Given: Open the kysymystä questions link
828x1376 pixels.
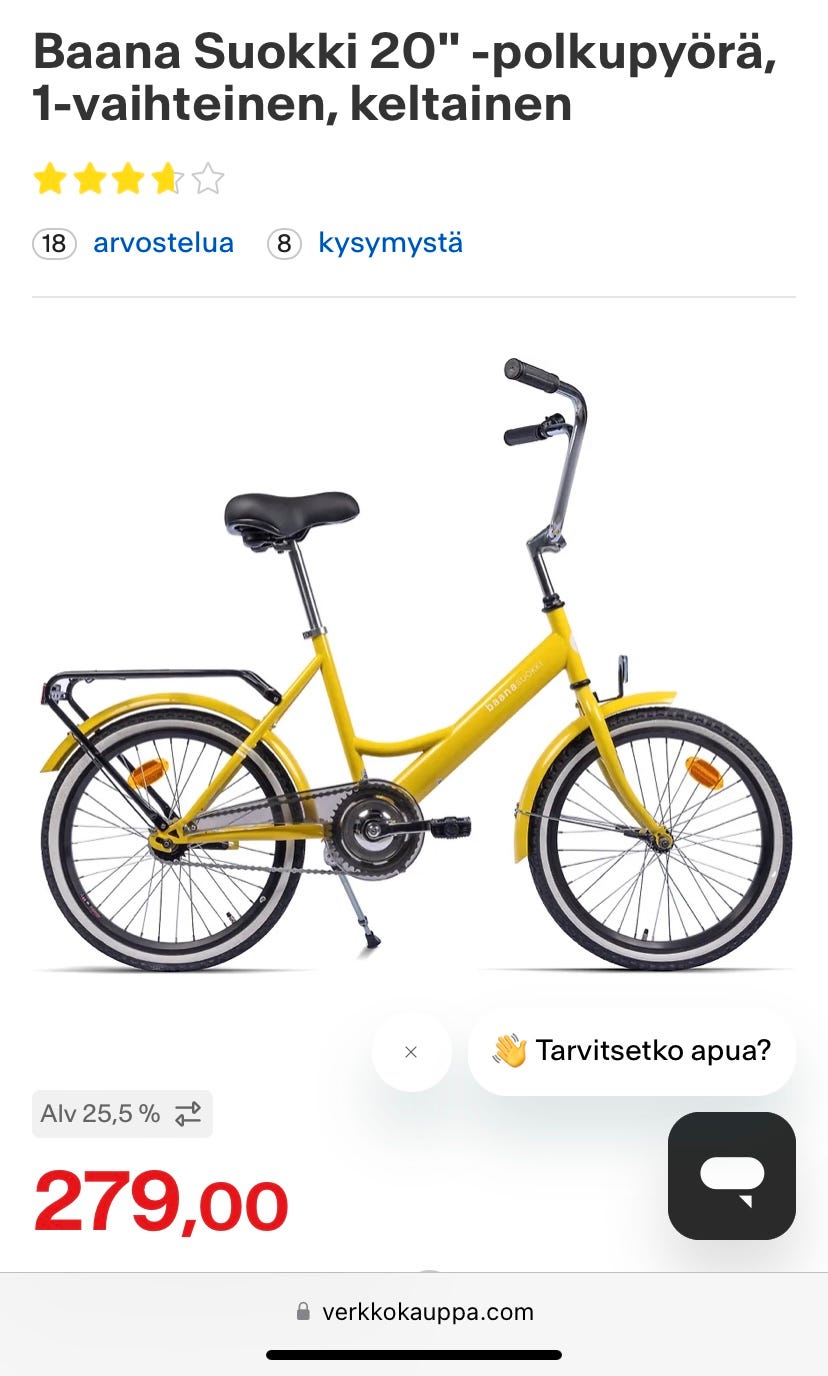Looking at the screenshot, I should (x=390, y=242).
